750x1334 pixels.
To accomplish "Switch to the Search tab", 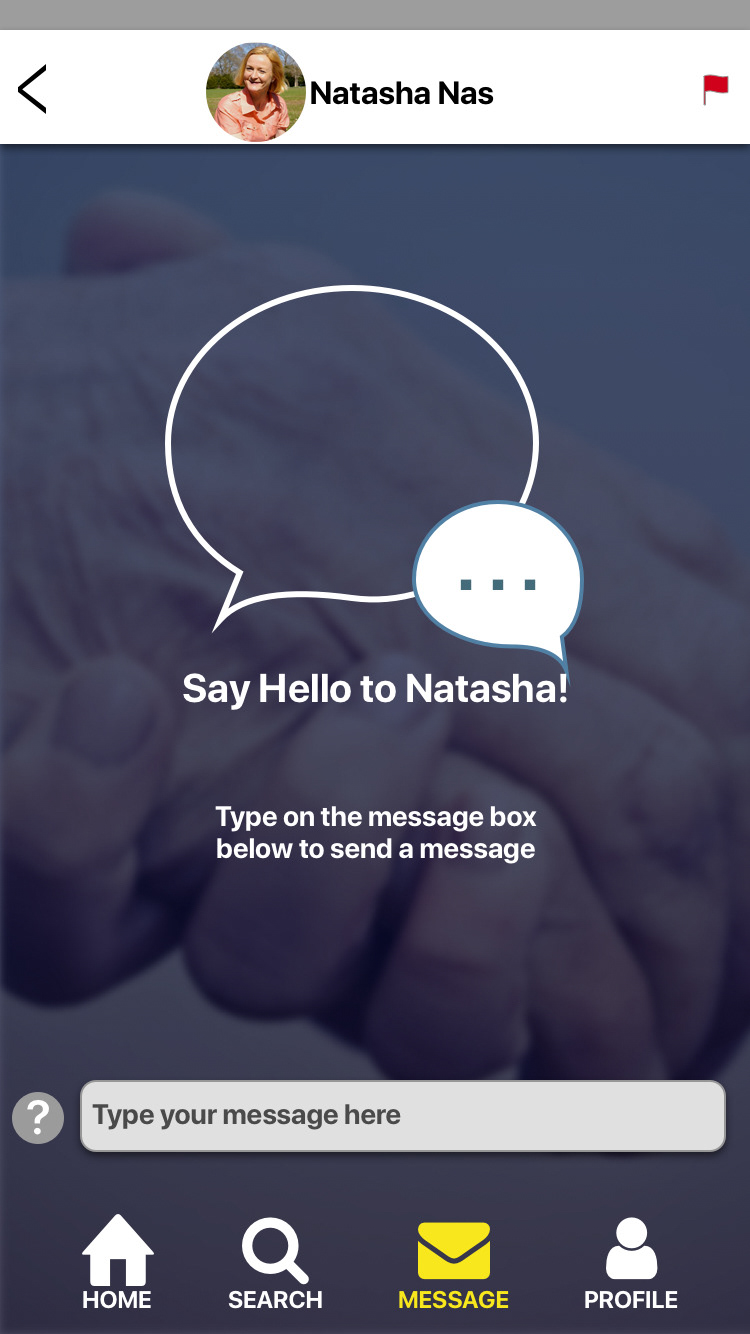I will (x=275, y=1263).
